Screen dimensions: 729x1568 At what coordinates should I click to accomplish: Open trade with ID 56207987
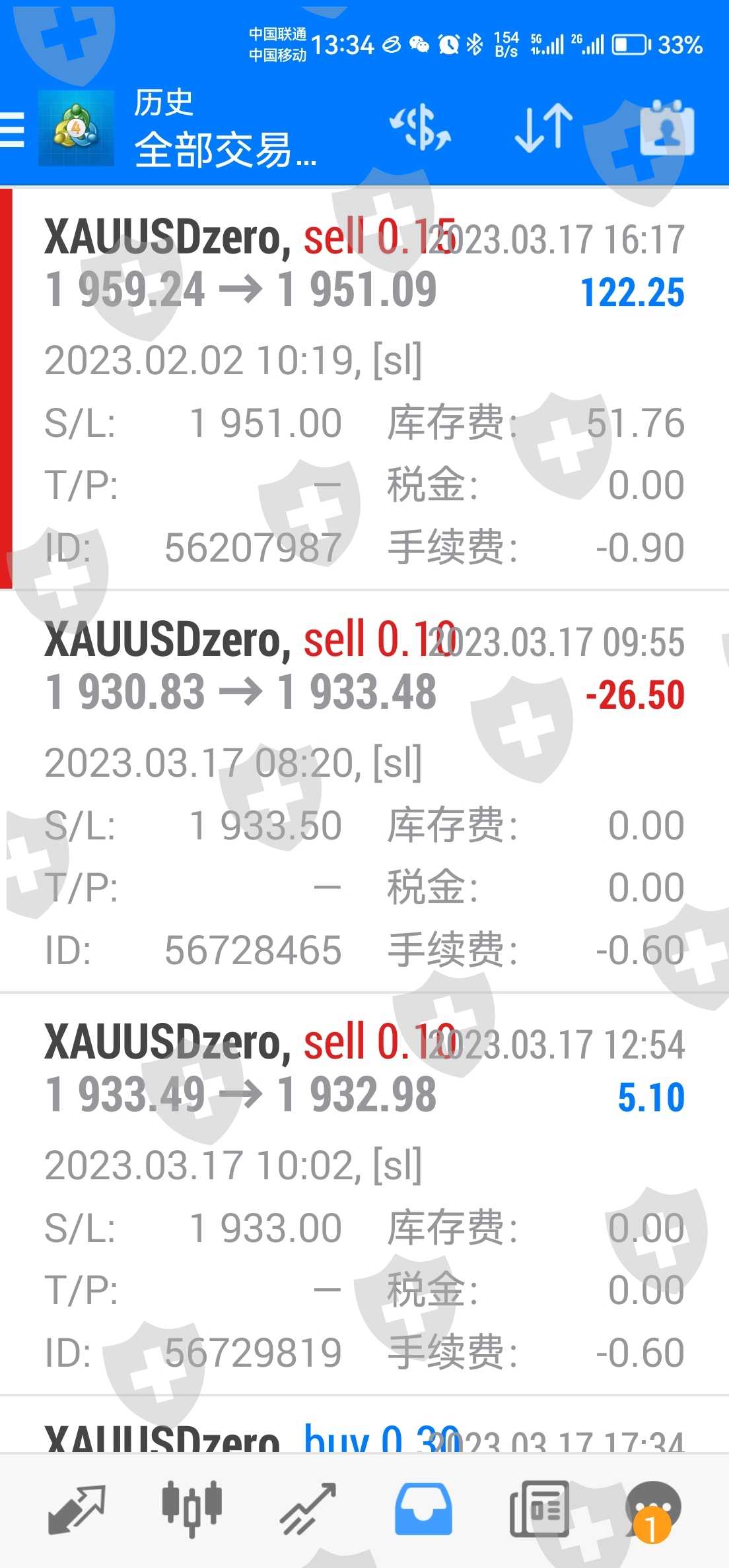364,389
